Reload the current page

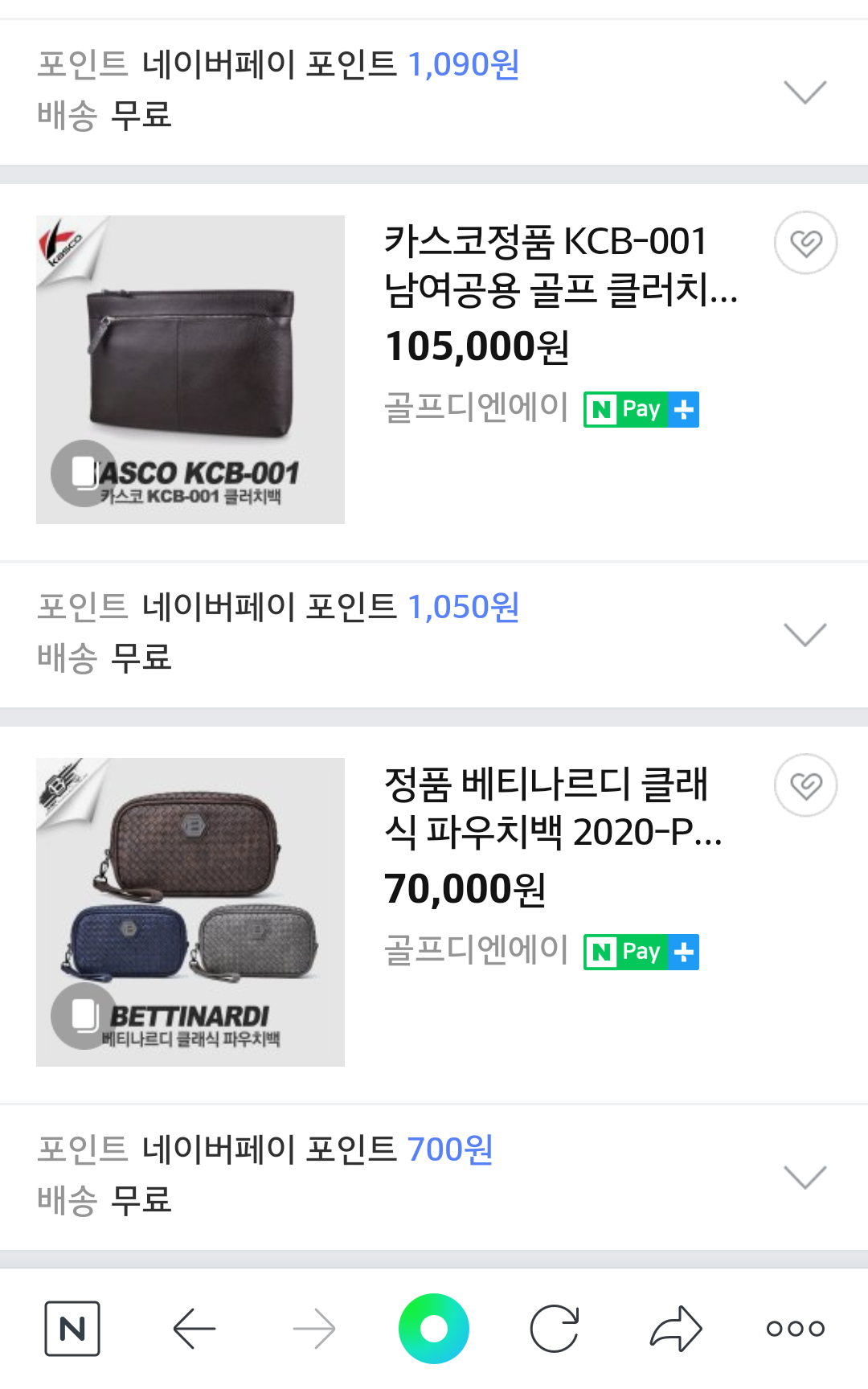pyautogui.click(x=555, y=1328)
